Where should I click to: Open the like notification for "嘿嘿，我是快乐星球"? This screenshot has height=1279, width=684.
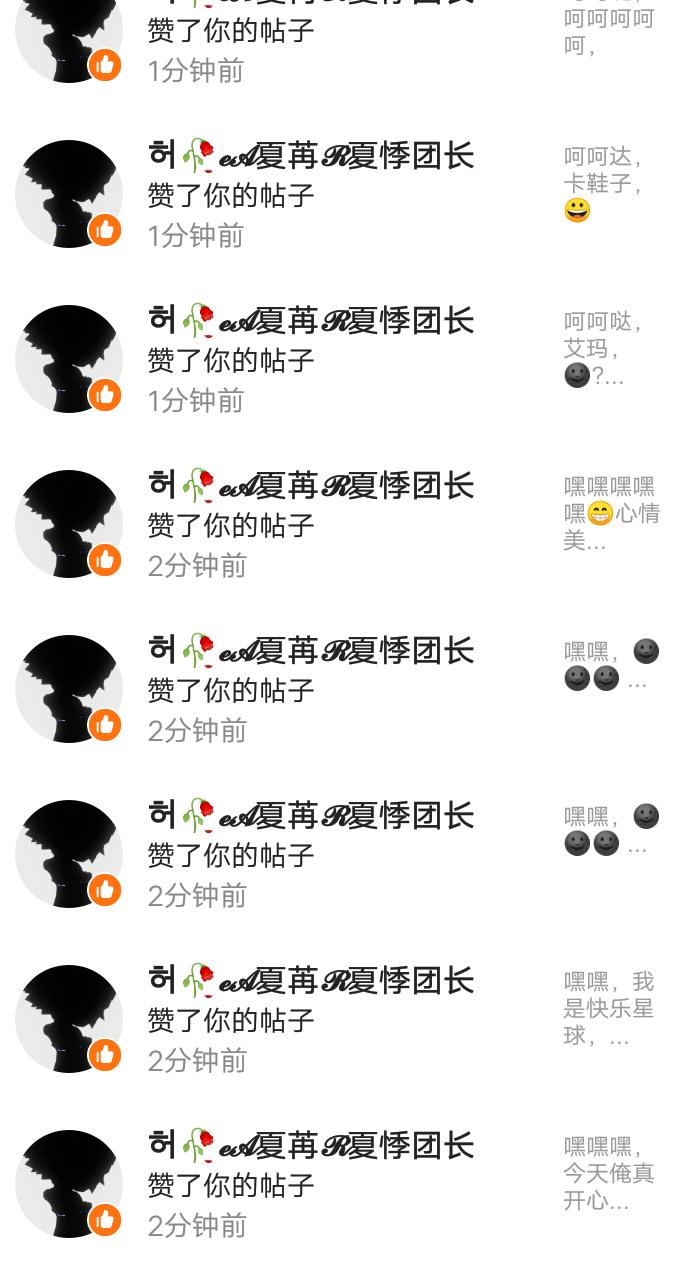click(x=310, y=1020)
